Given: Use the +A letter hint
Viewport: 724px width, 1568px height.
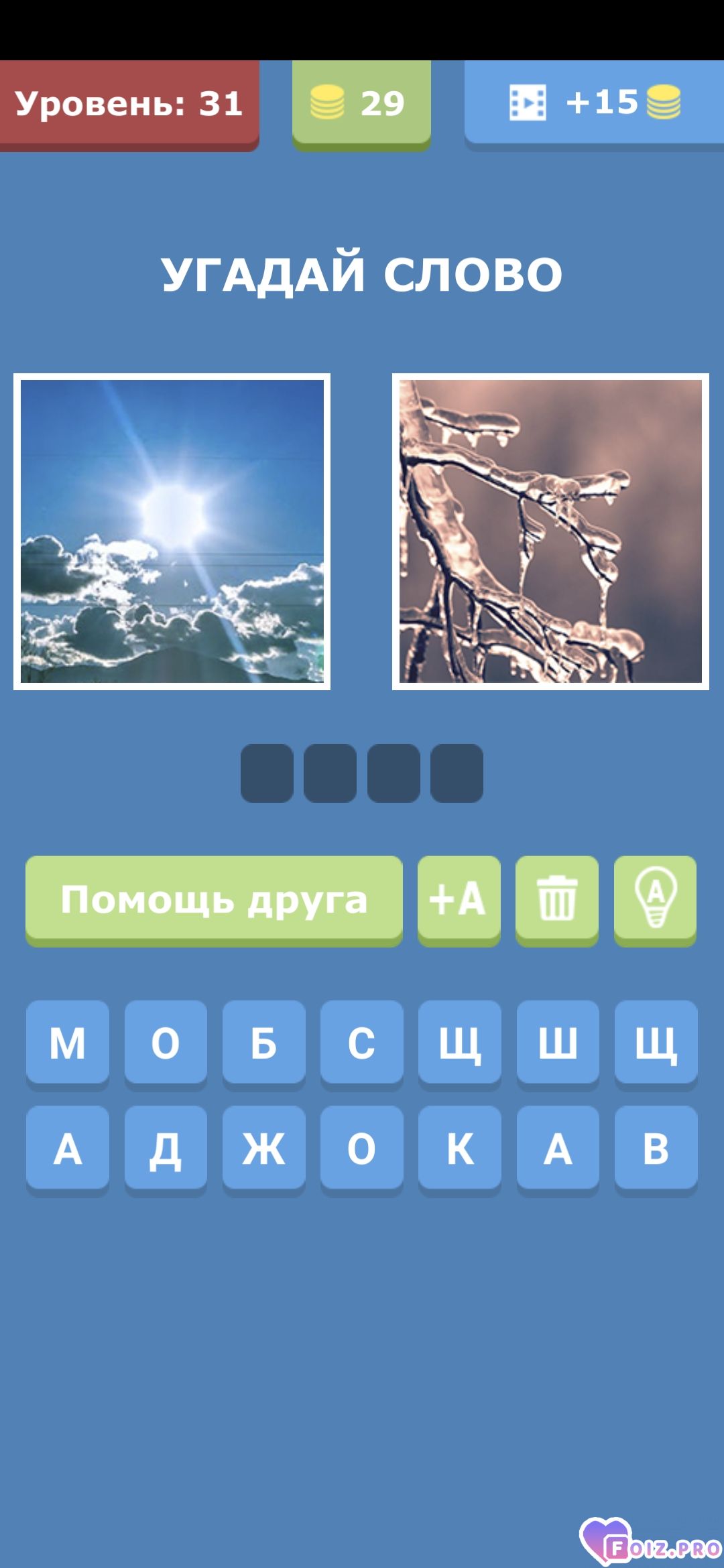Looking at the screenshot, I should (x=459, y=900).
